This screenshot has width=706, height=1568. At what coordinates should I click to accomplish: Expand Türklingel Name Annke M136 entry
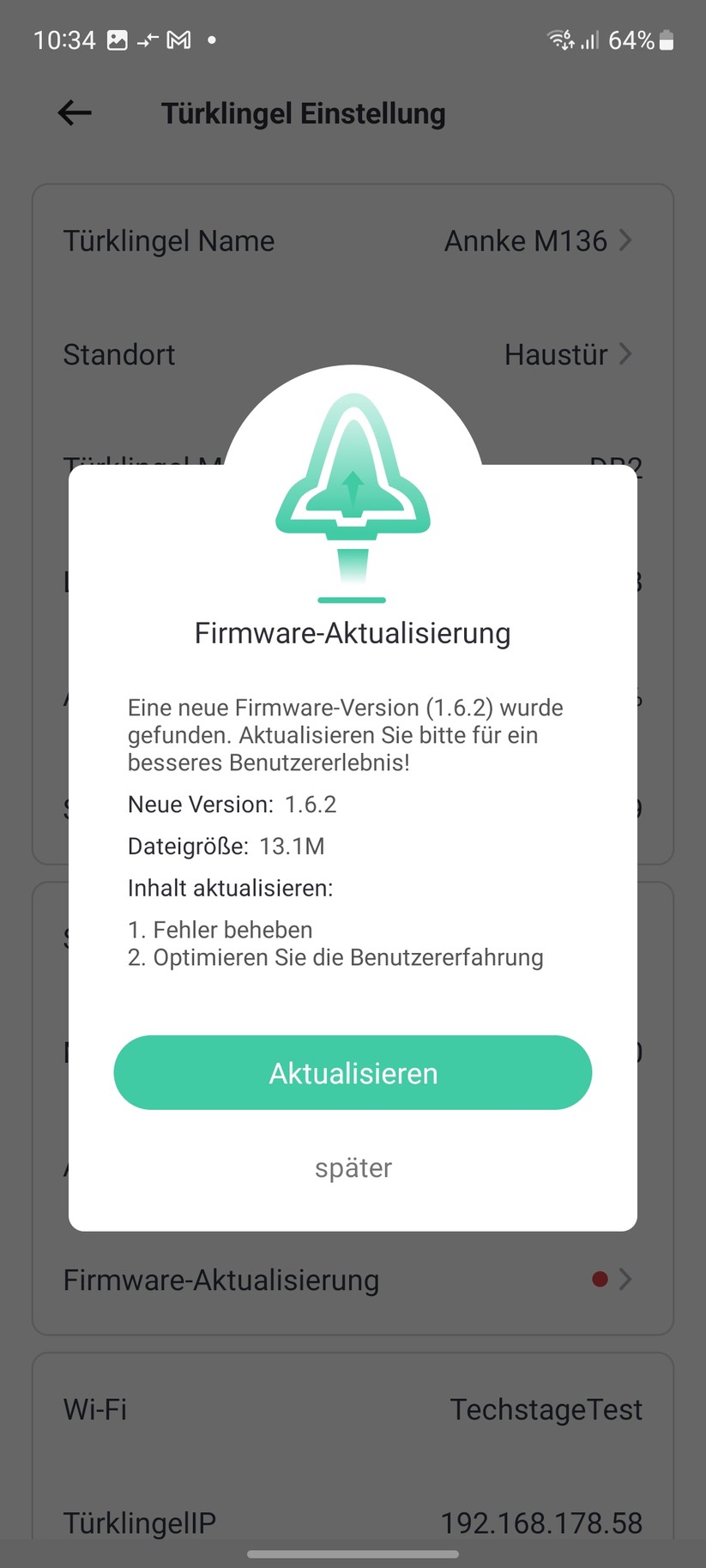pyautogui.click(x=353, y=241)
